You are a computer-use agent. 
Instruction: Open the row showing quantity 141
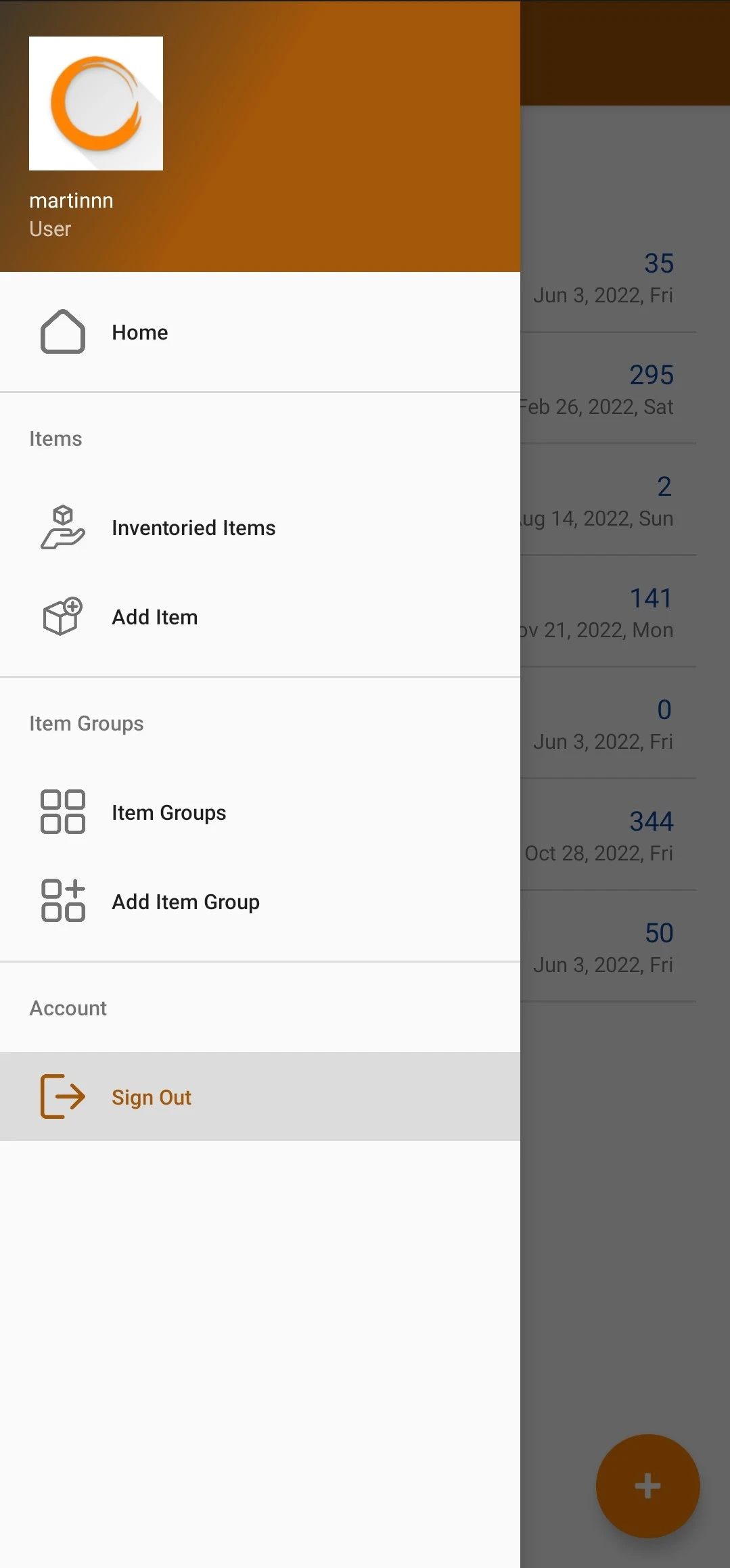(x=608, y=612)
